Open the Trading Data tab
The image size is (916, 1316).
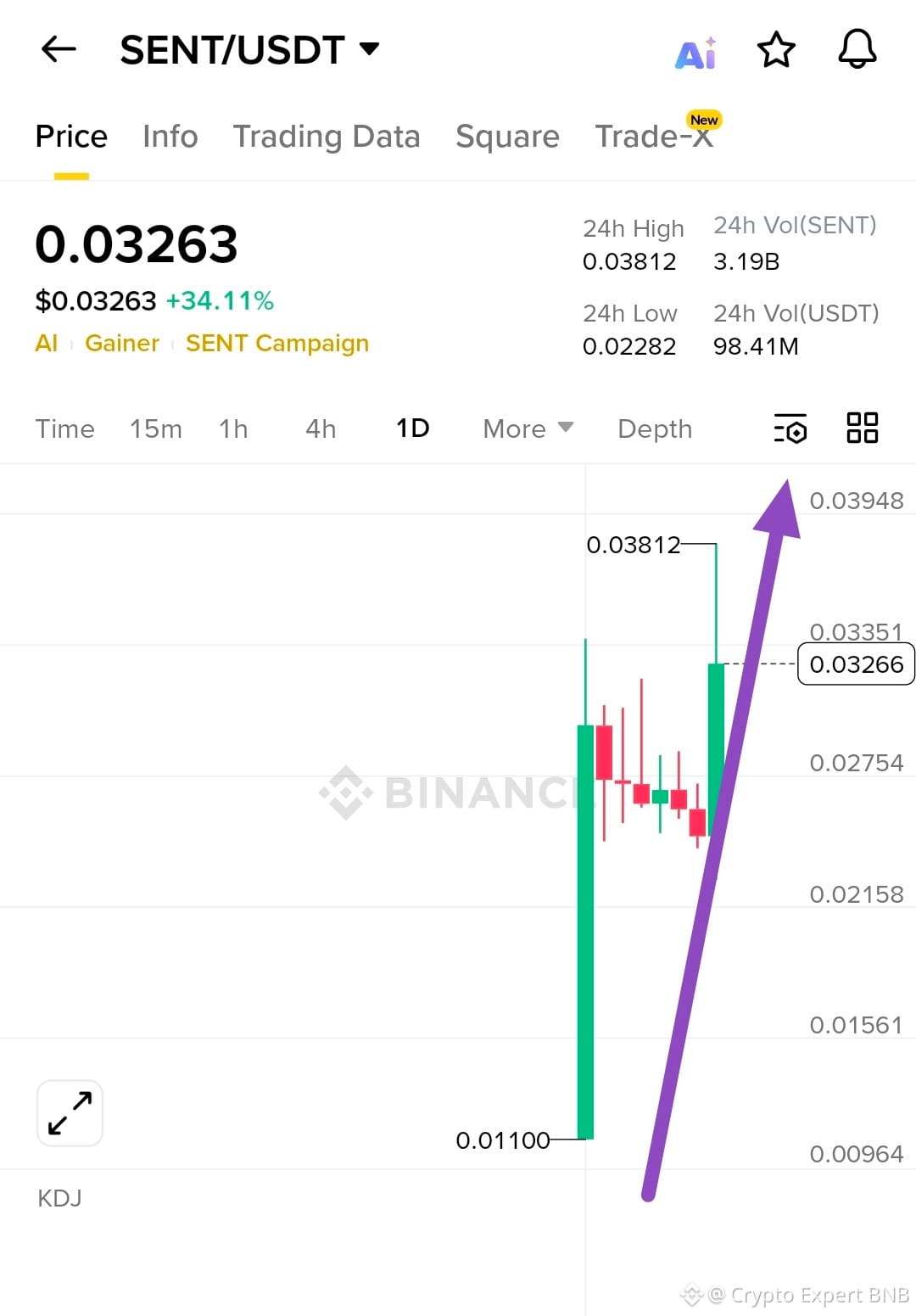point(327,137)
